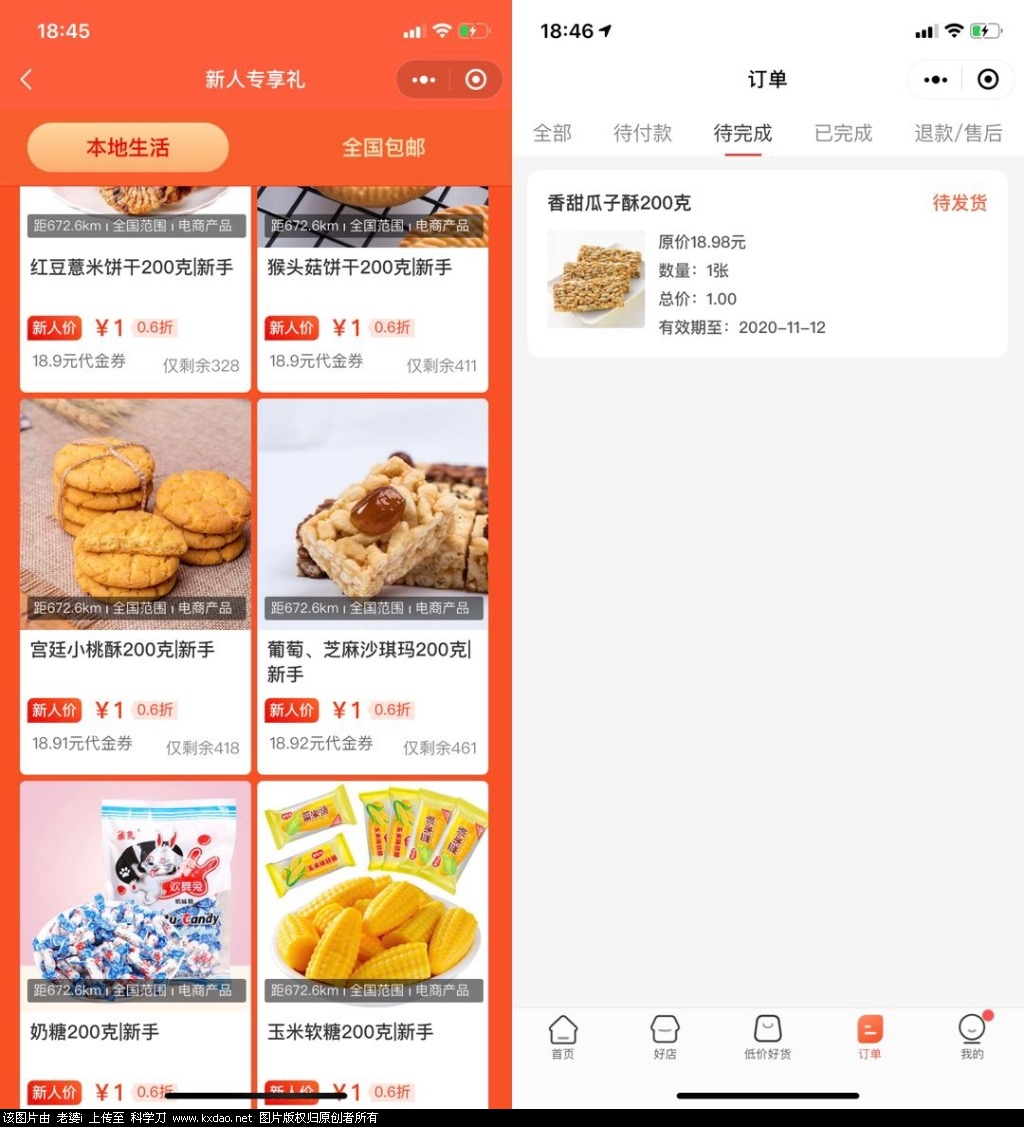This screenshot has width=1024, height=1127.
Task: Open the mini-program menu on 订单 page
Action: (x=935, y=80)
